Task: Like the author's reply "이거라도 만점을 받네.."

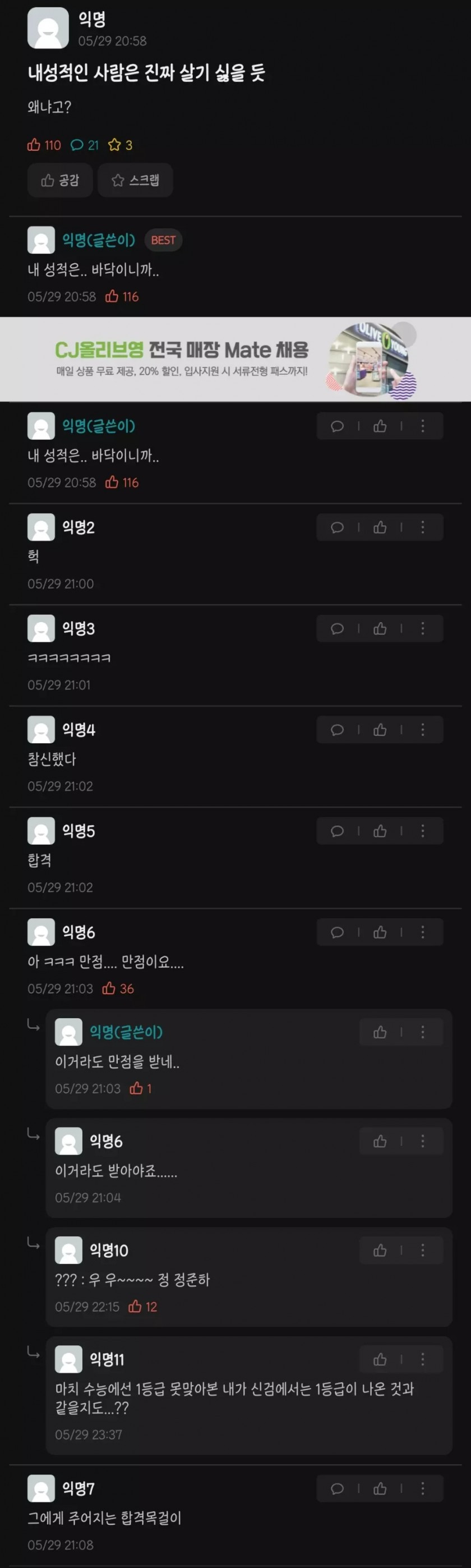Action: point(380,1032)
